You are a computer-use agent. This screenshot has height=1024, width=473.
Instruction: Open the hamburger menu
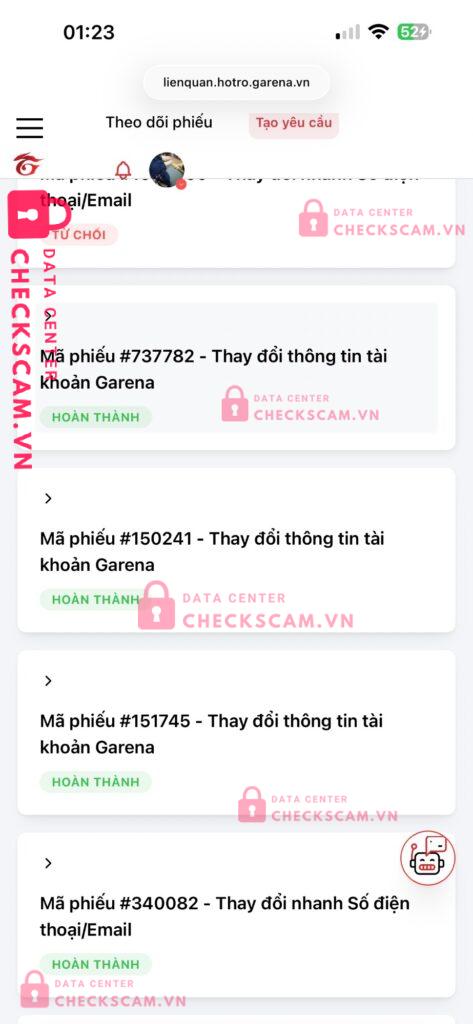coord(29,128)
